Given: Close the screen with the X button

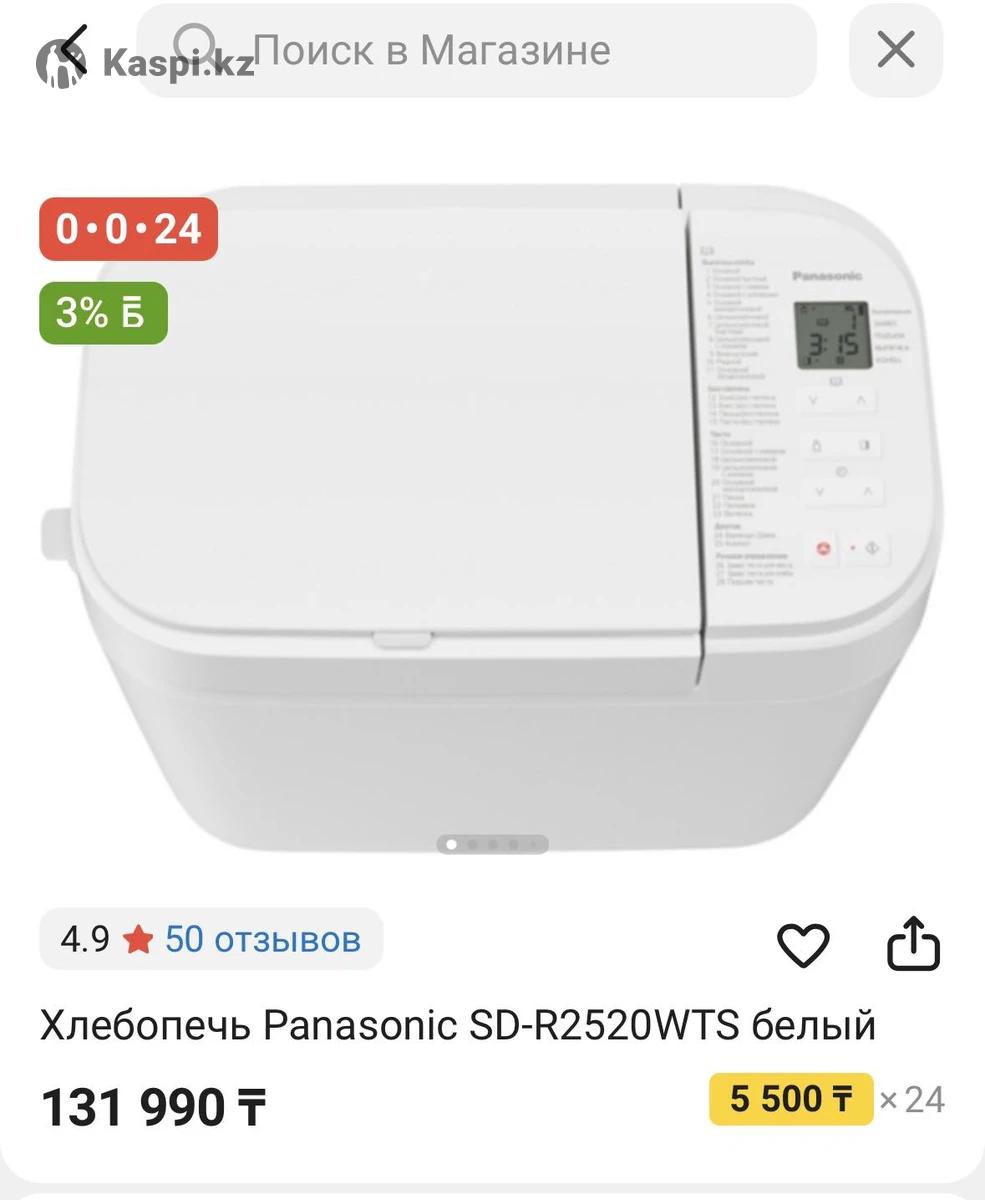Looking at the screenshot, I should pyautogui.click(x=895, y=50).
